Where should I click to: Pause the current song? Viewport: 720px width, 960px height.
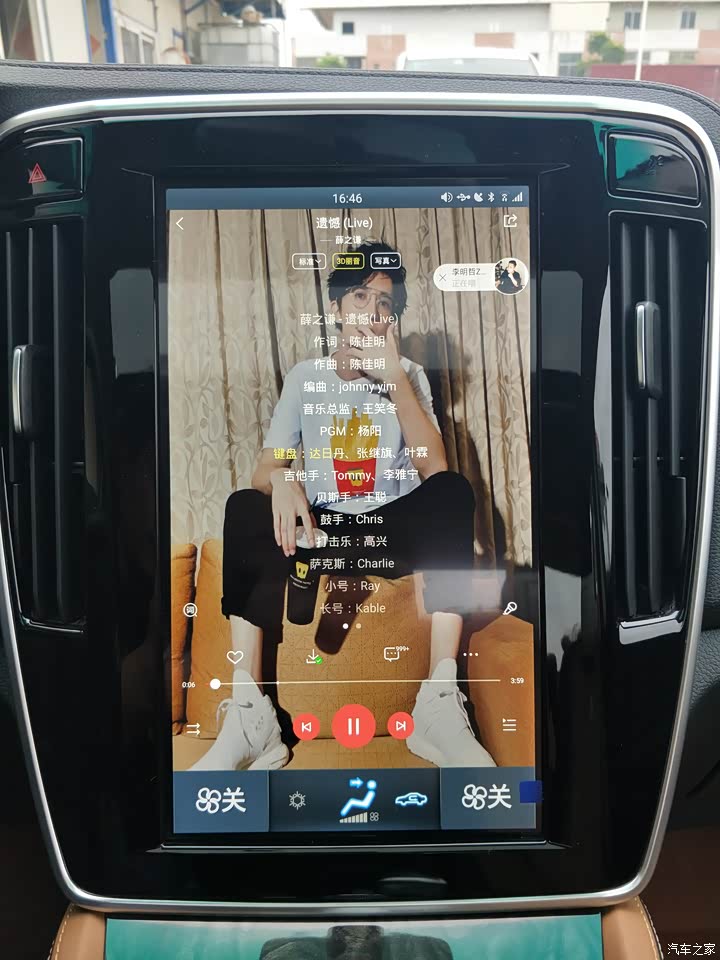352,726
